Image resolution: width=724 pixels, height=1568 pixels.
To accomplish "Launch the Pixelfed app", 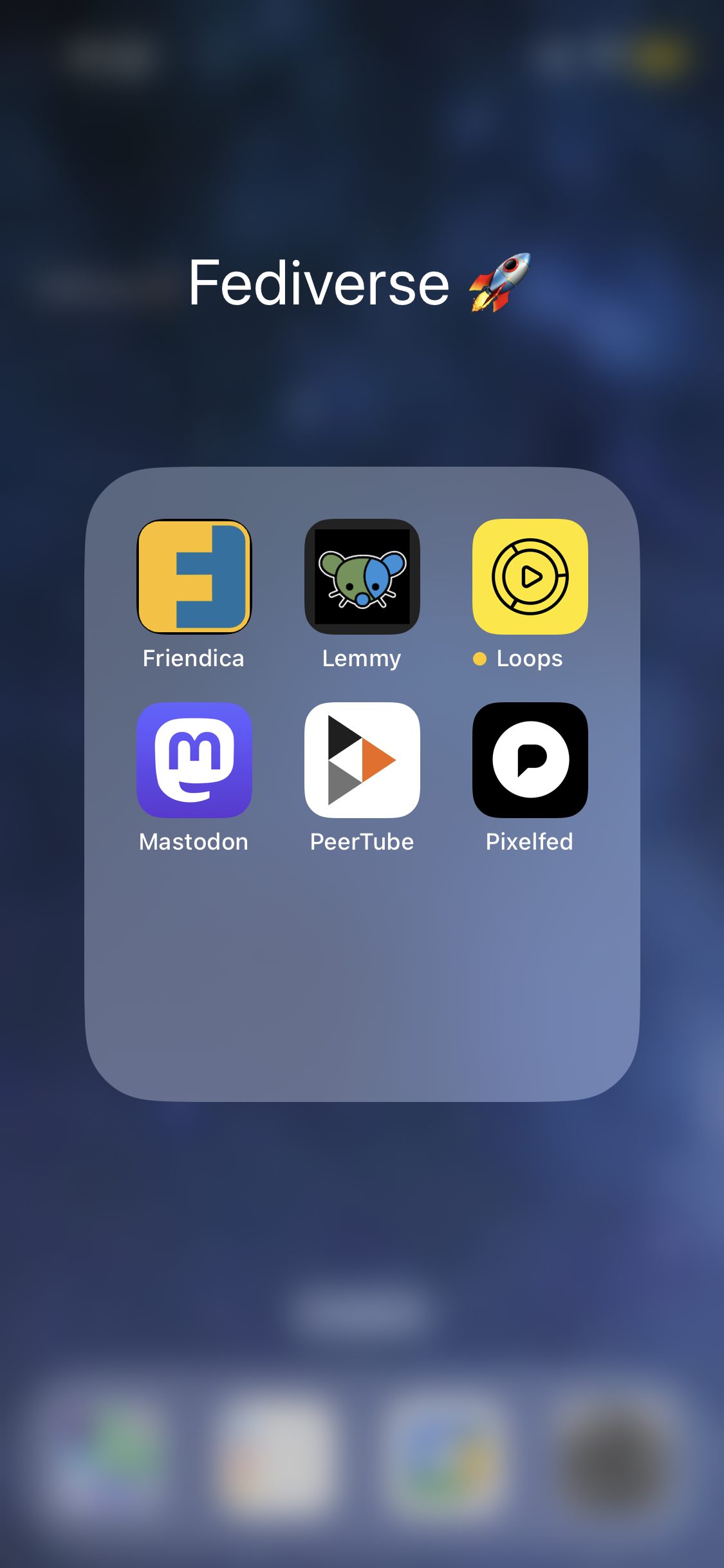I will [x=530, y=760].
